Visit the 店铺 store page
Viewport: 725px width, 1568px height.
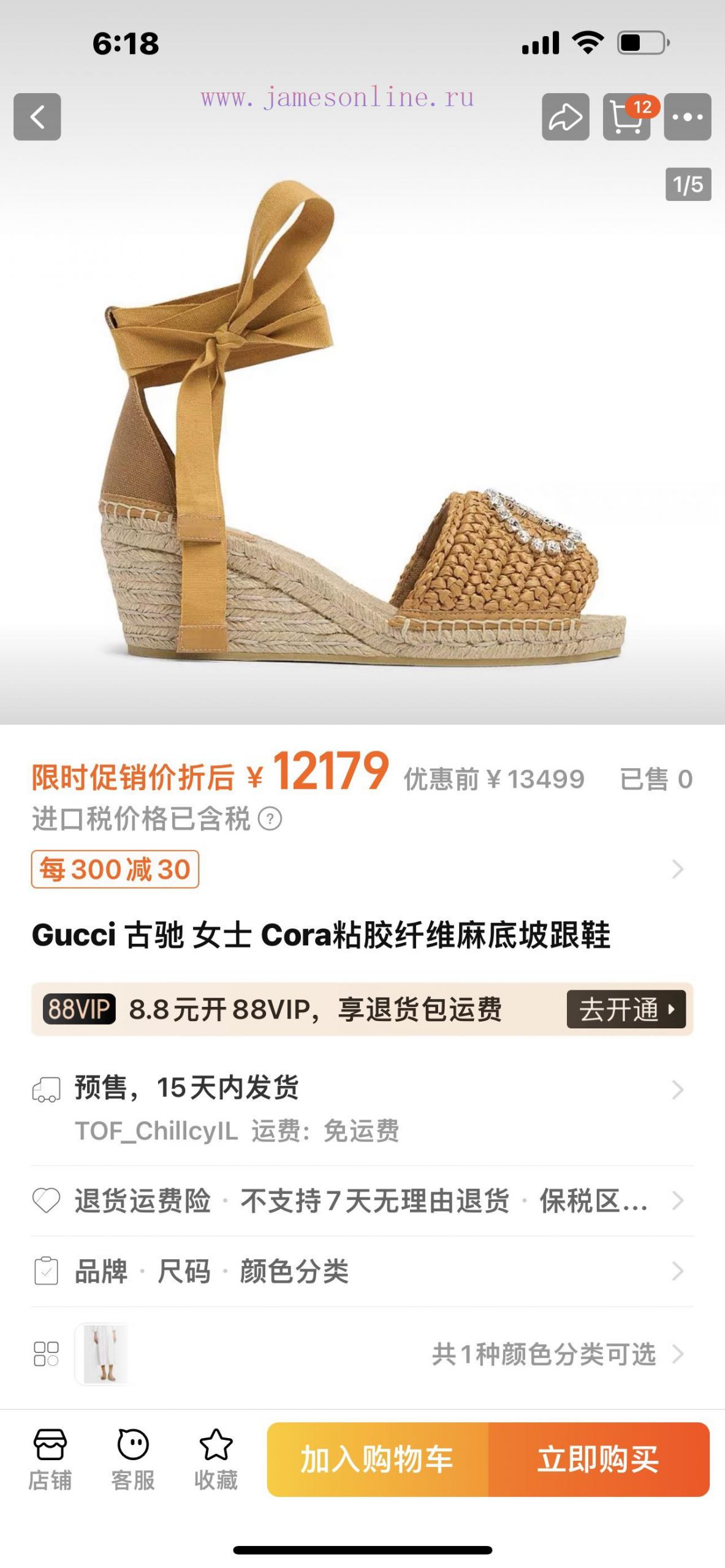point(50,1460)
